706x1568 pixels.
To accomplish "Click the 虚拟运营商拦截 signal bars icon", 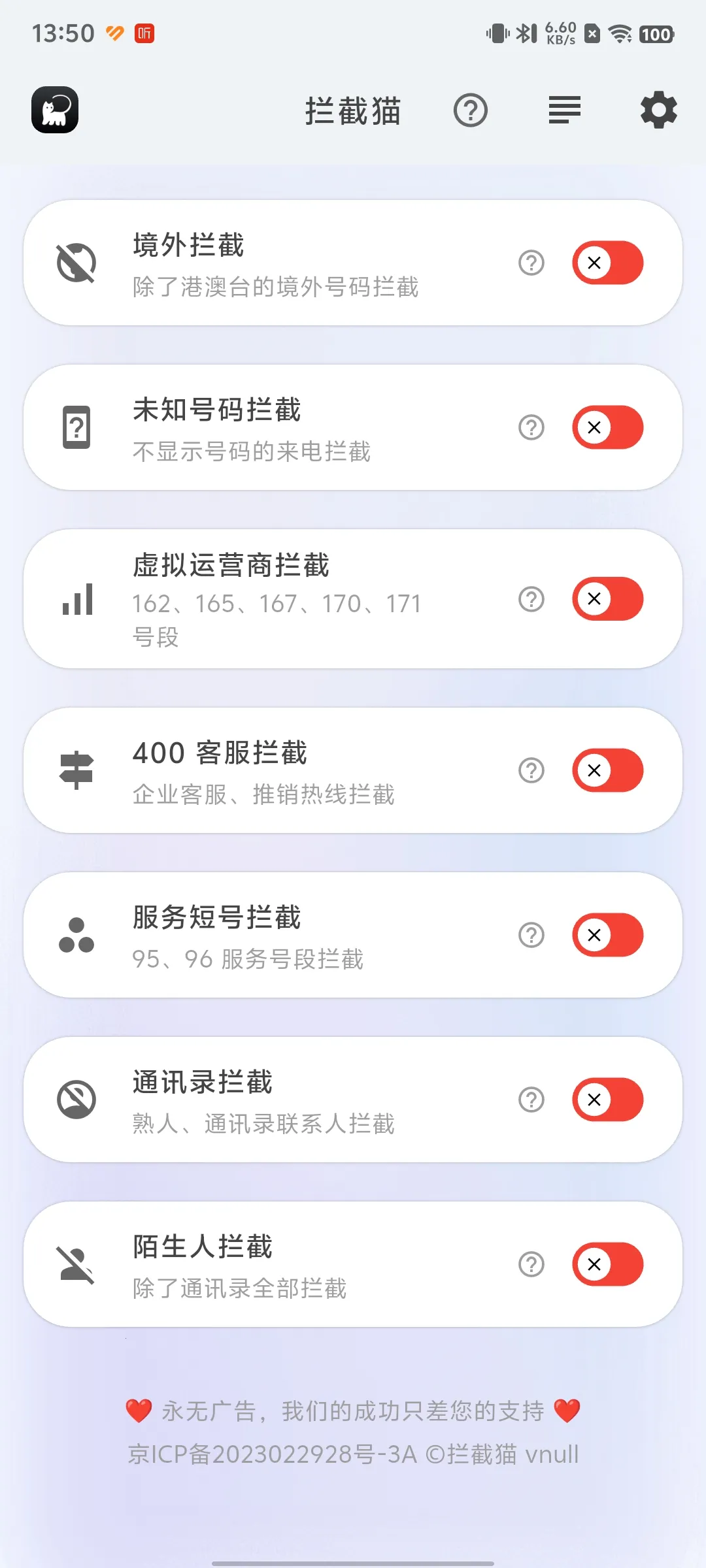I will coord(77,599).
